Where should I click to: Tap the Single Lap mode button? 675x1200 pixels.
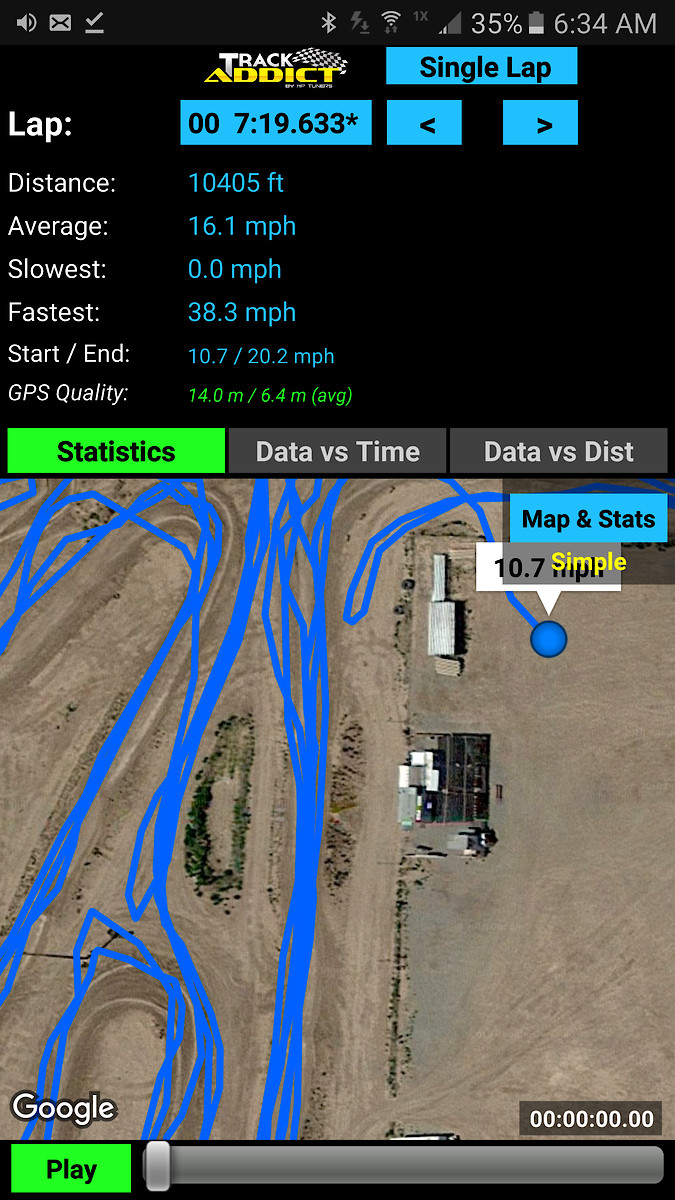[x=482, y=68]
